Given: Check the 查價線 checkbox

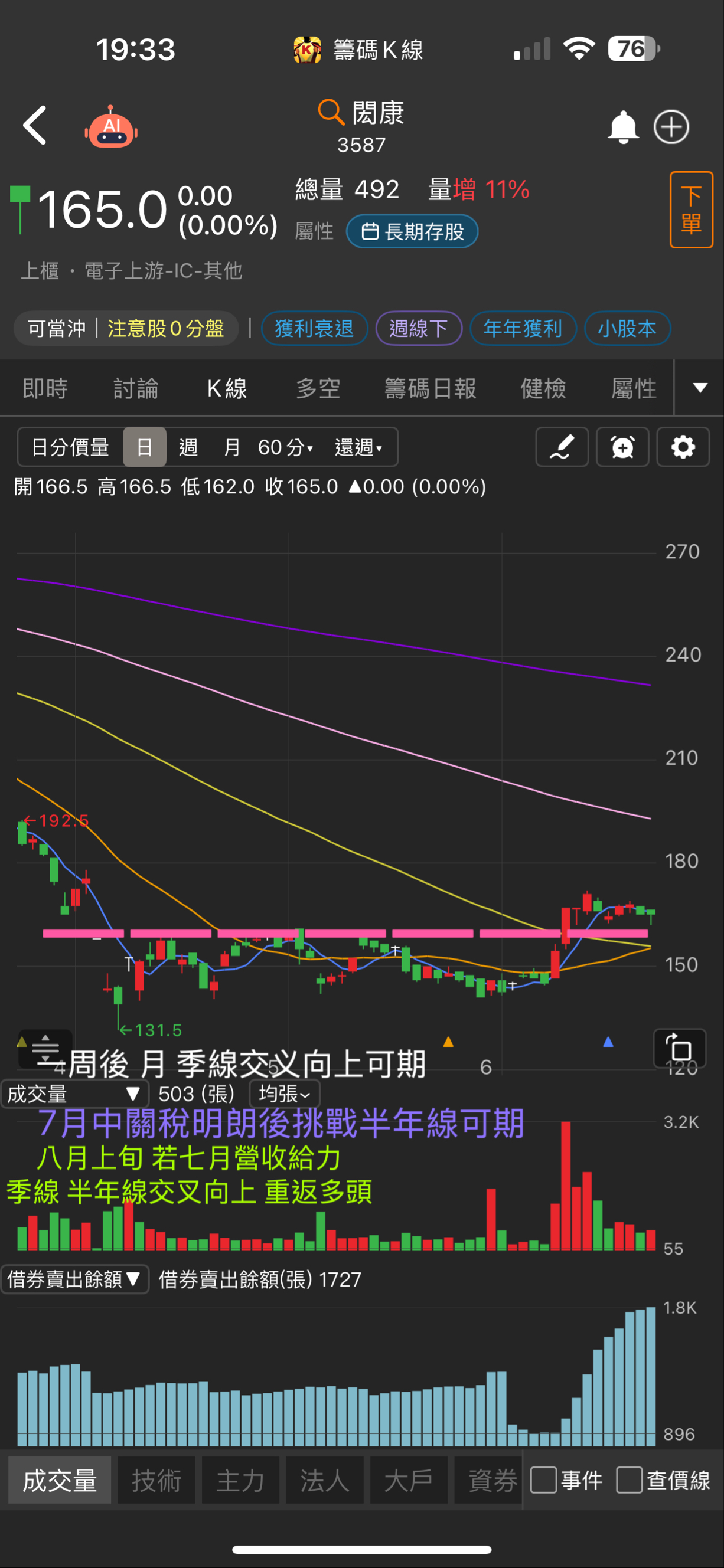Looking at the screenshot, I should coord(630,1480).
